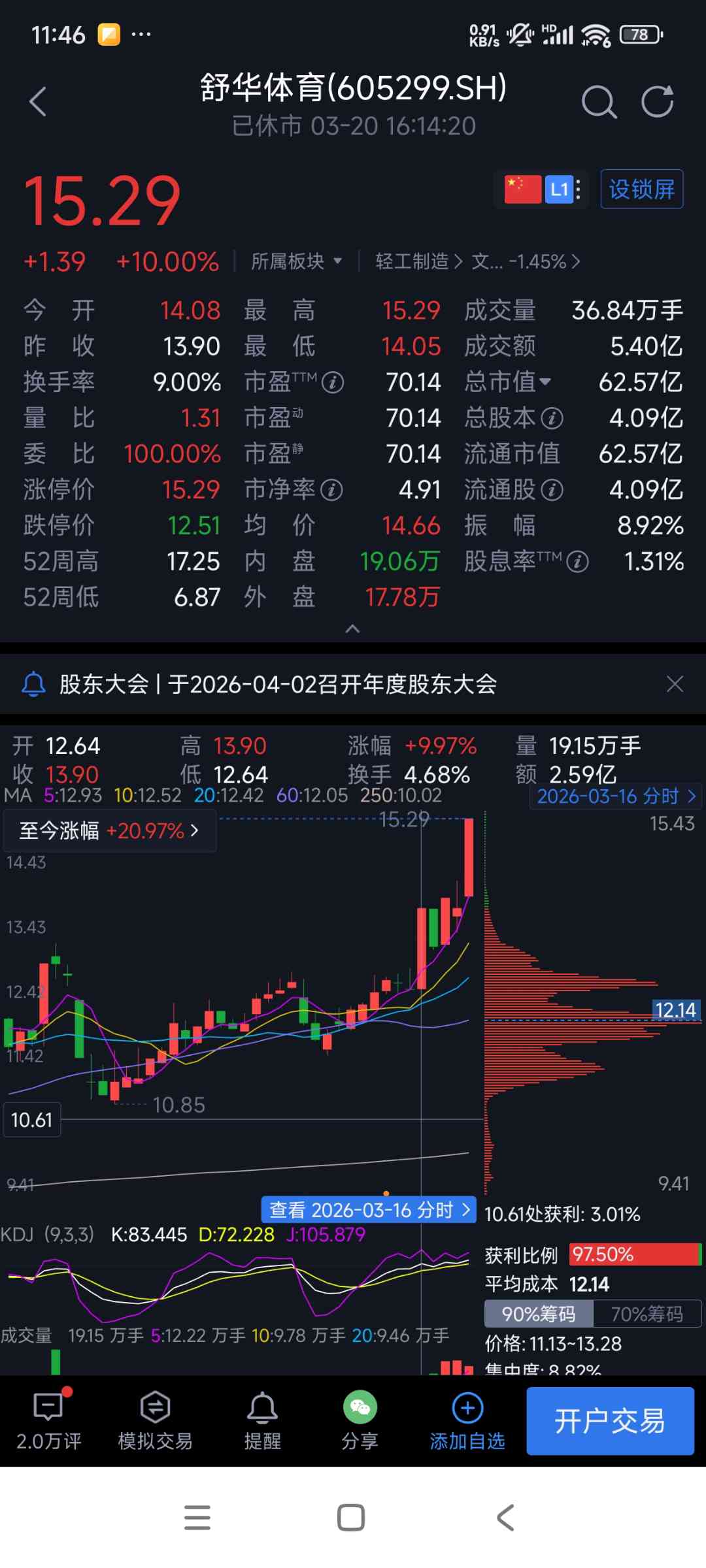Collapse the quote details panel
Image resolution: width=706 pixels, height=1568 pixels.
coord(352,629)
